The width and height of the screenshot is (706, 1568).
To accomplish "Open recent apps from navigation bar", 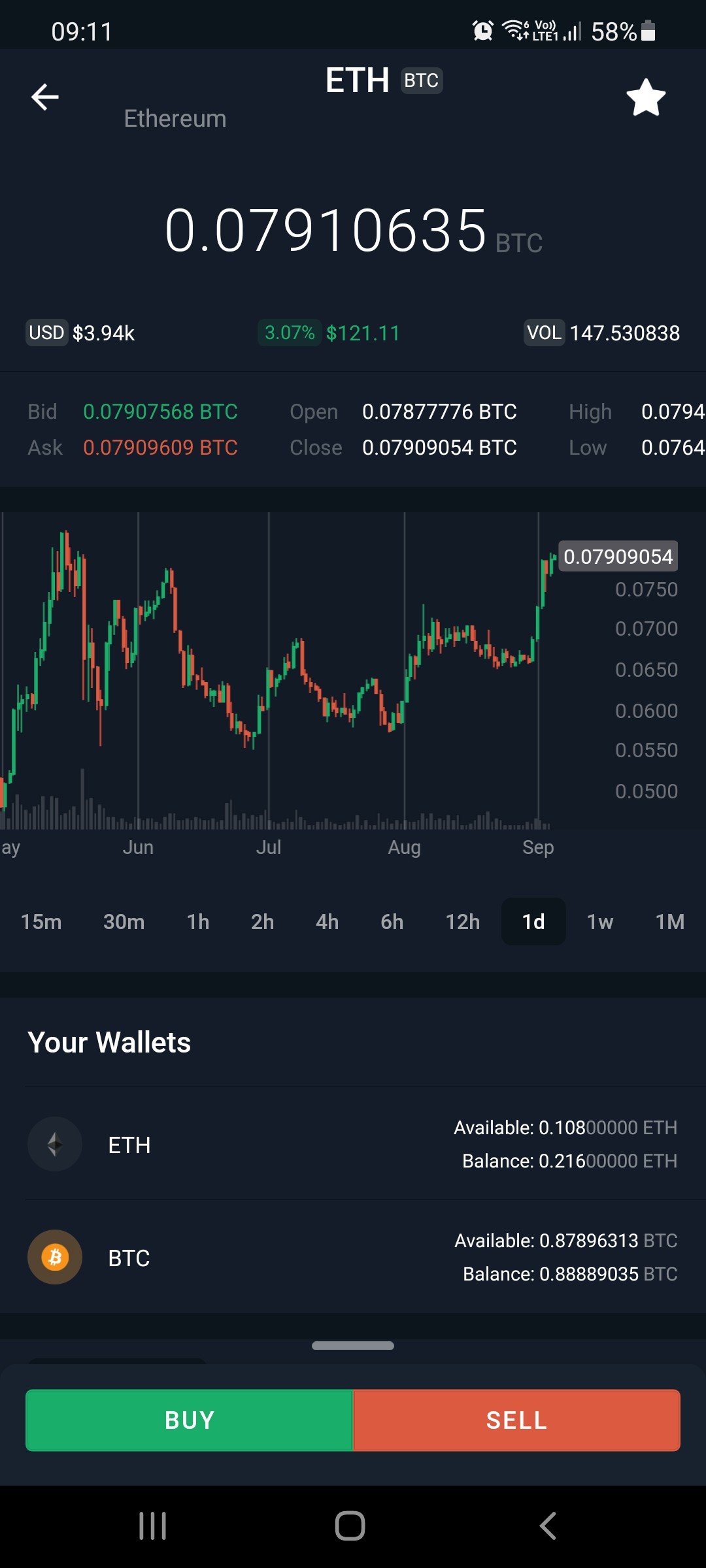I will (153, 1526).
